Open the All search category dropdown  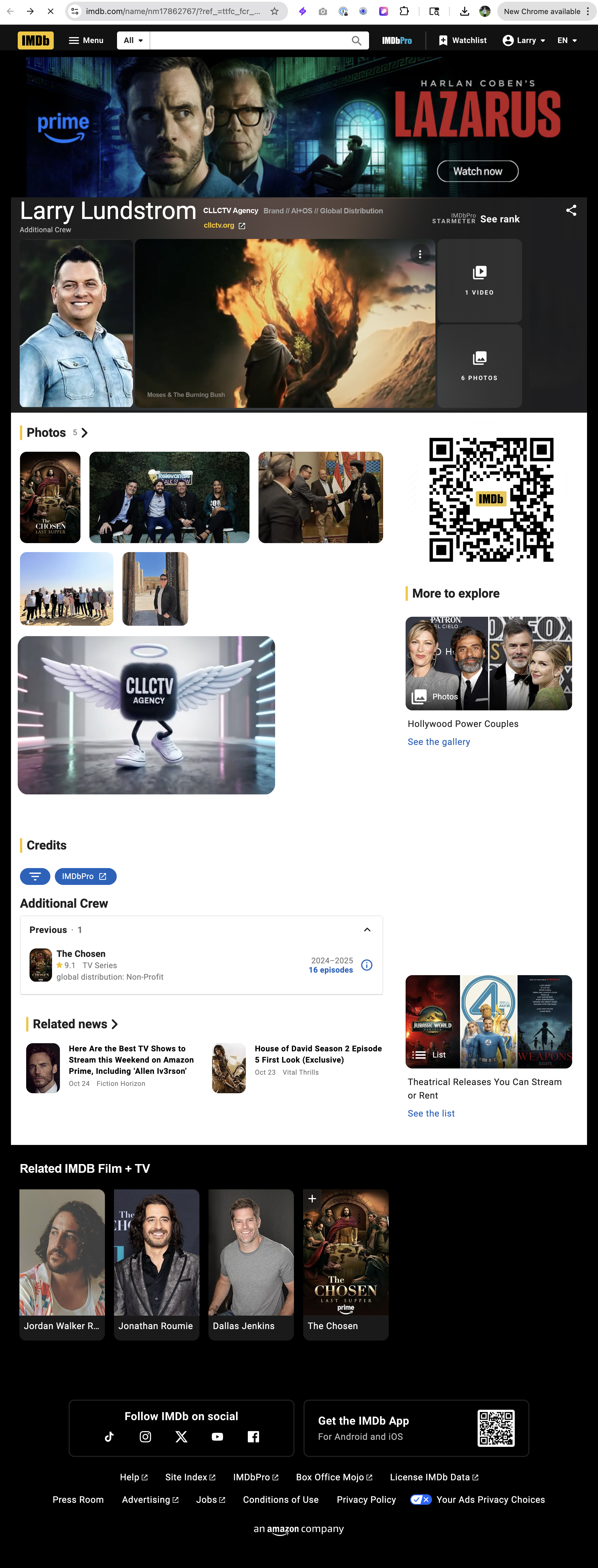tap(133, 40)
